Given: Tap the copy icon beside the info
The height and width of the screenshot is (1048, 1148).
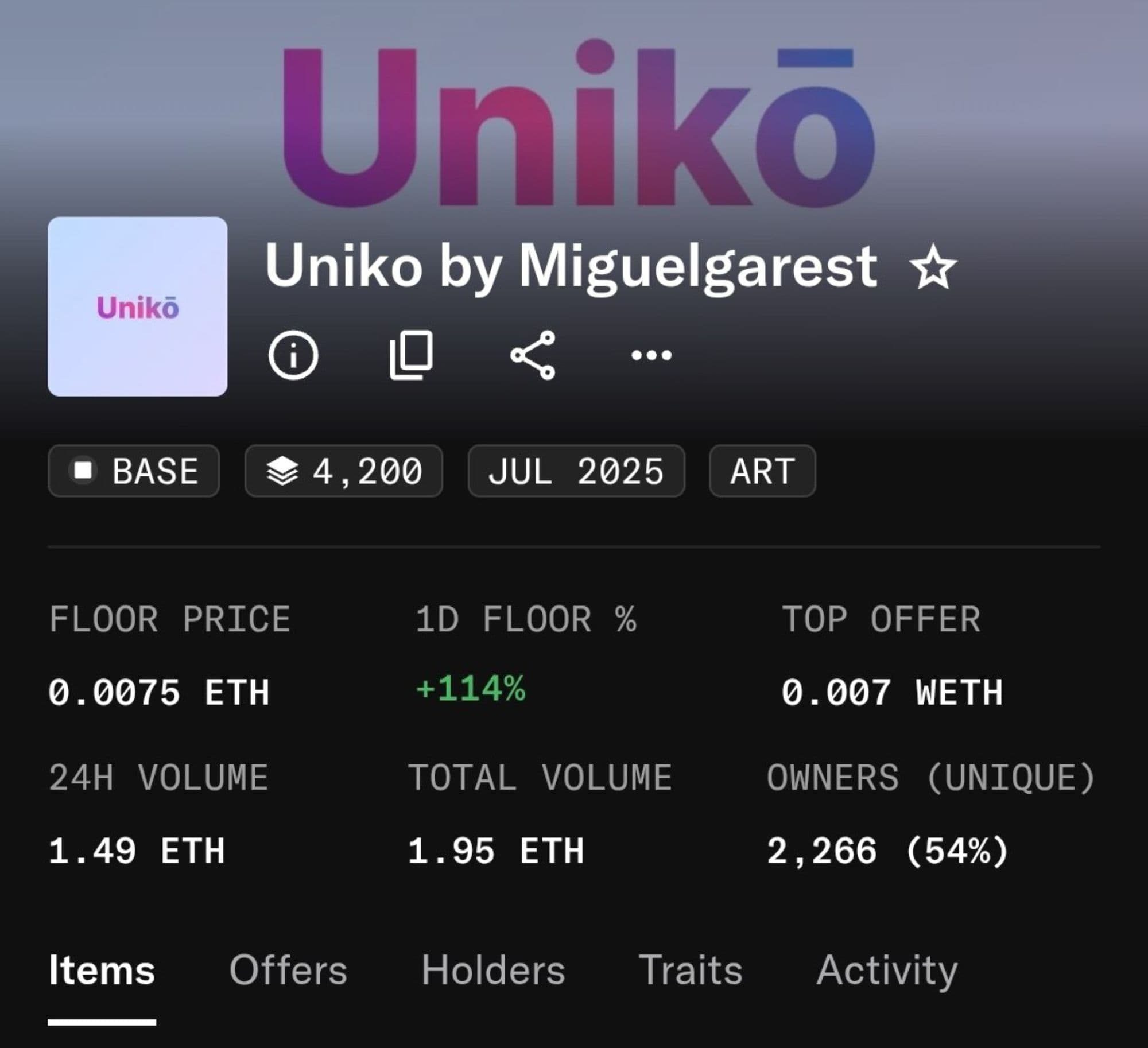Looking at the screenshot, I should click(411, 355).
